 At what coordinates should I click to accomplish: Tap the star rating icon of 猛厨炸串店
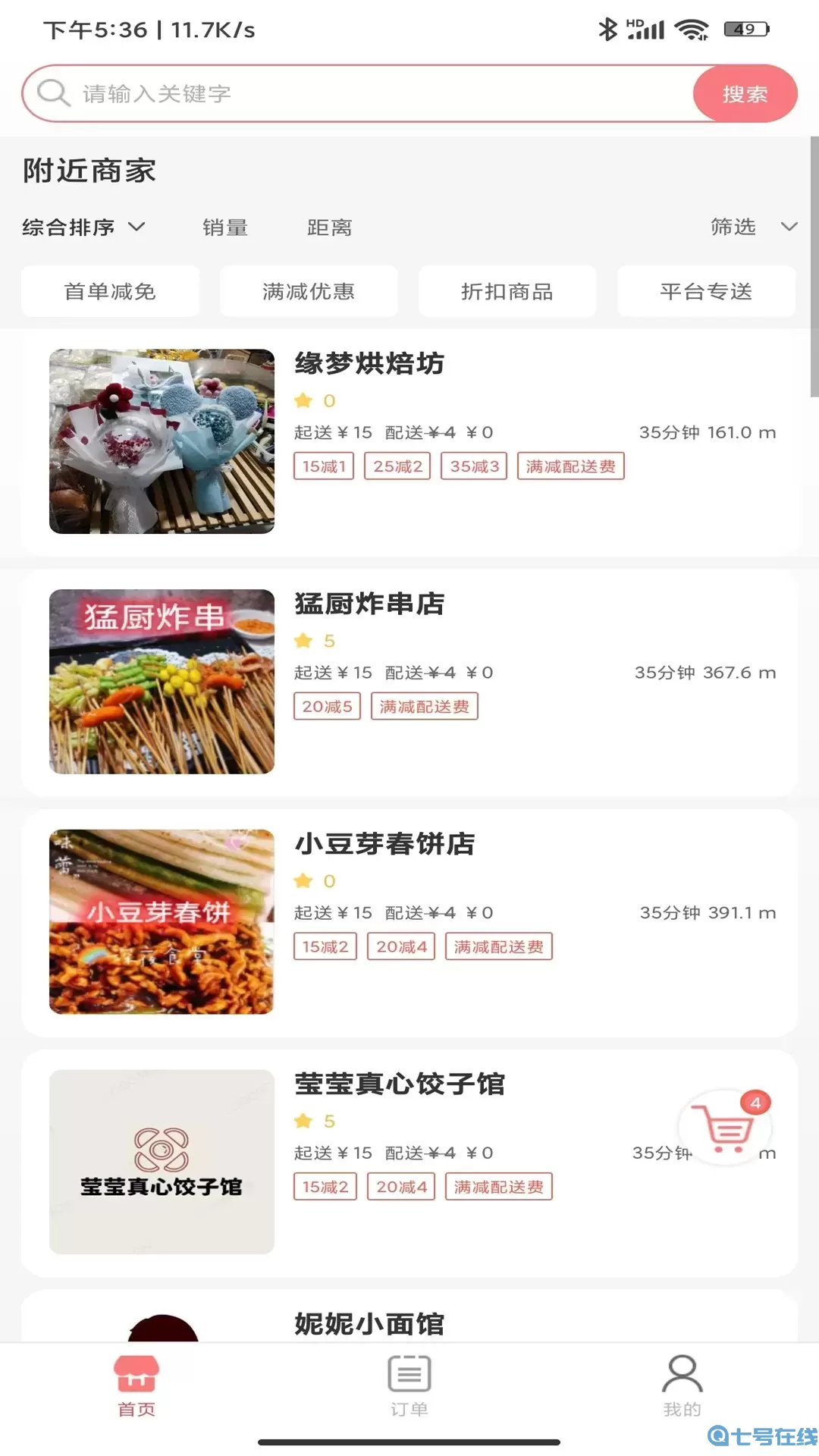coord(304,641)
